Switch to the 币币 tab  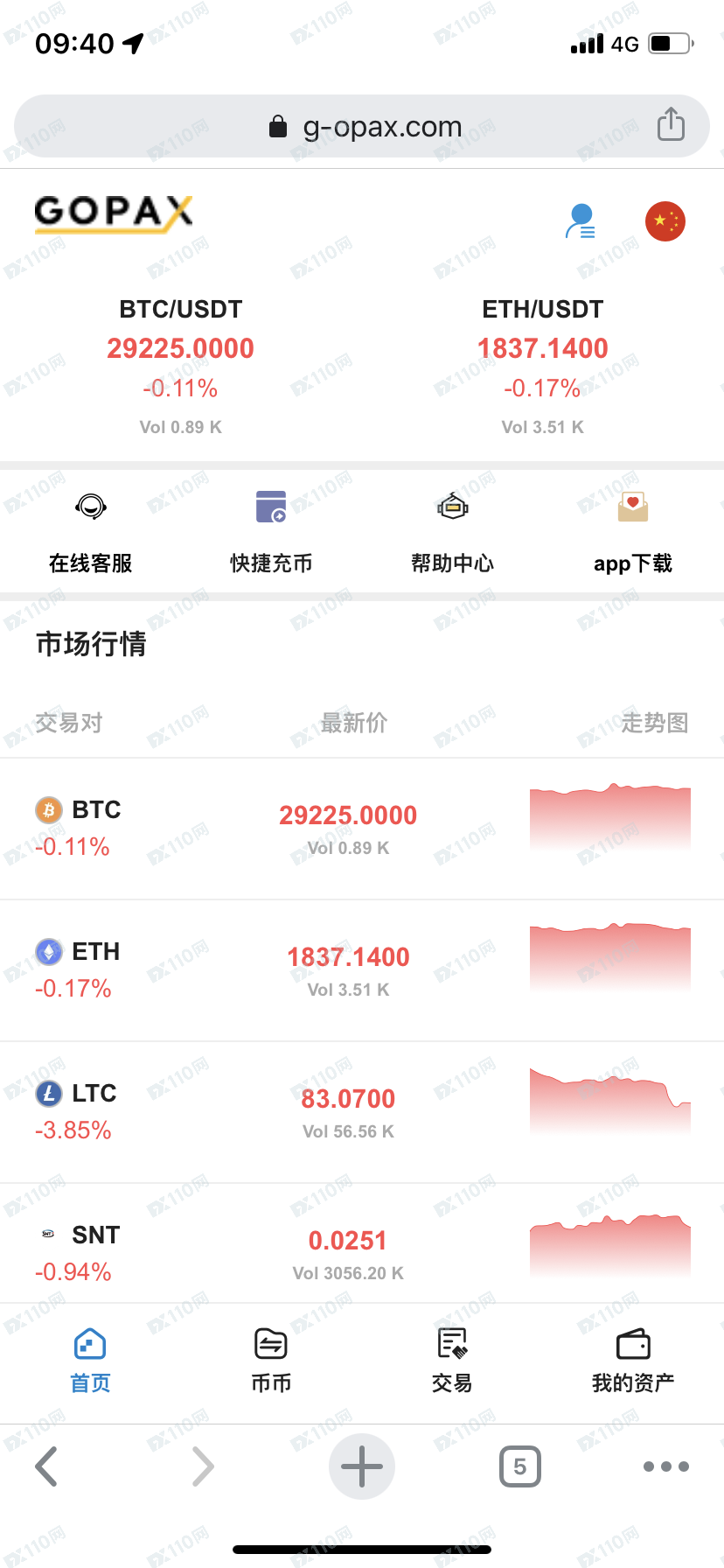[271, 1361]
